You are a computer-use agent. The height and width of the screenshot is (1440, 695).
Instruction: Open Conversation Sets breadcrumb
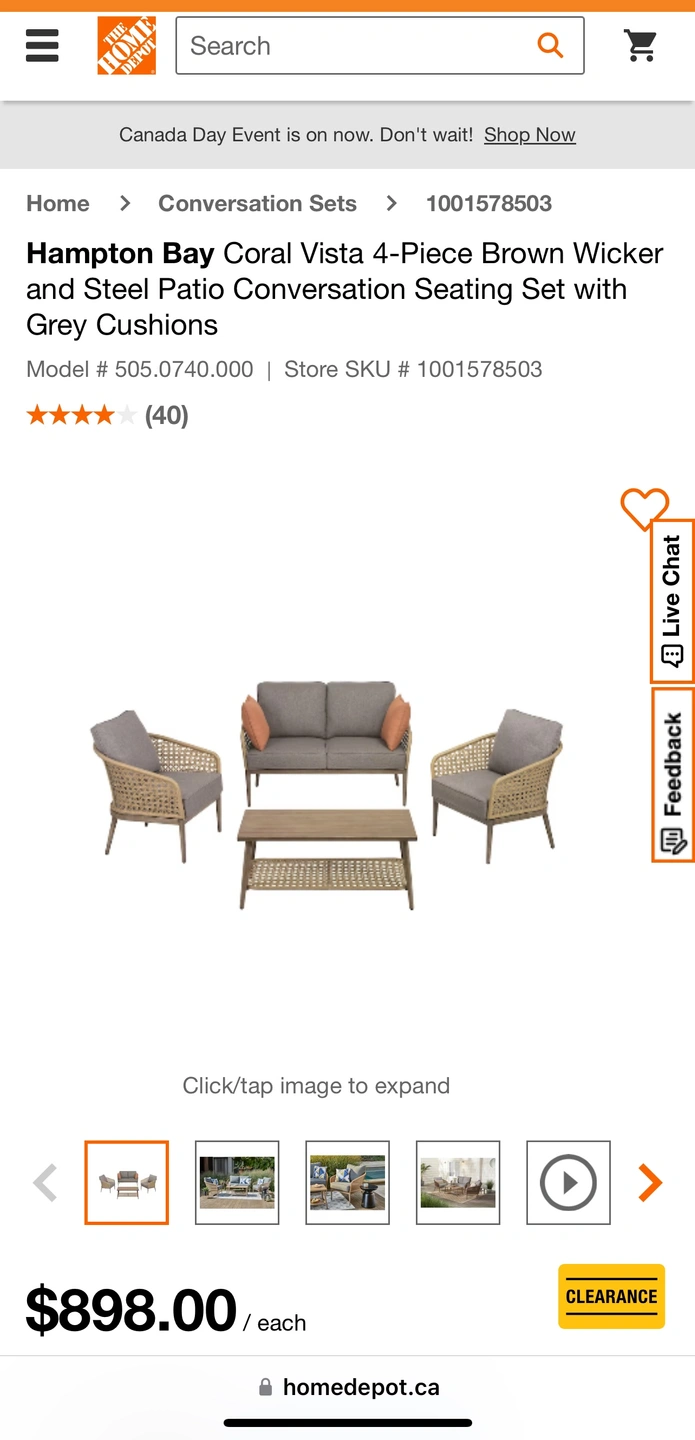[x=257, y=204]
